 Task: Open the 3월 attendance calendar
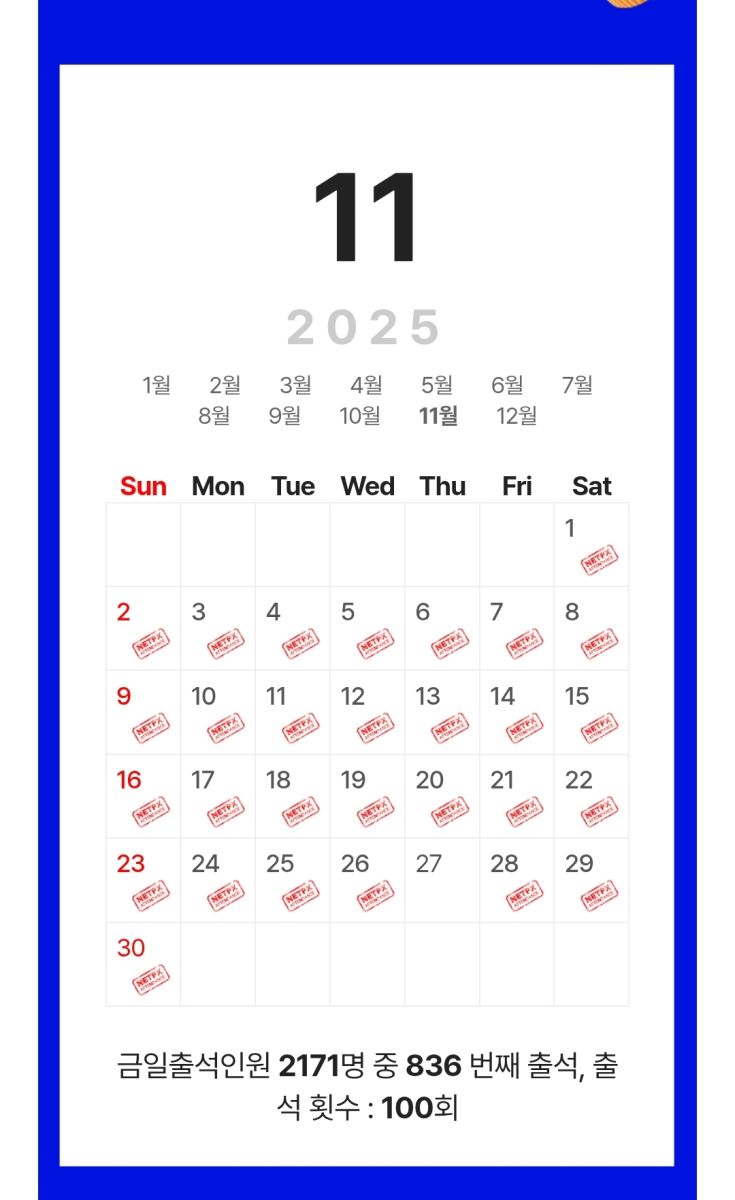pos(295,385)
